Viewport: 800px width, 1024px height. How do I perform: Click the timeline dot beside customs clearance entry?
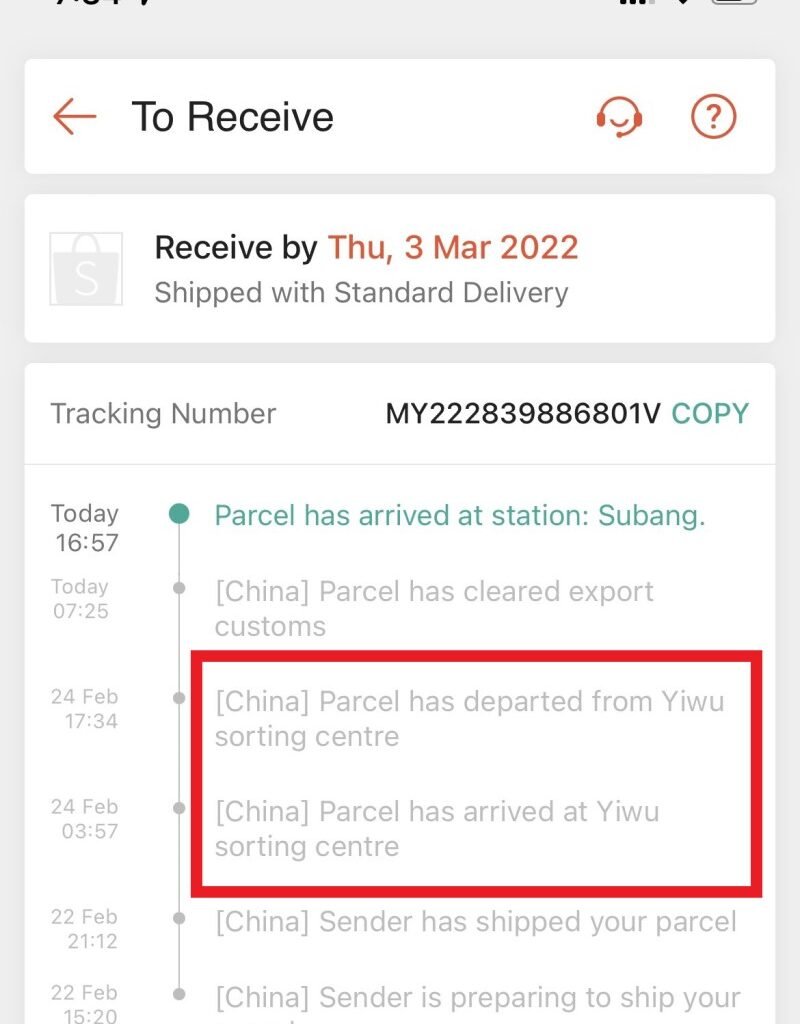[178, 588]
